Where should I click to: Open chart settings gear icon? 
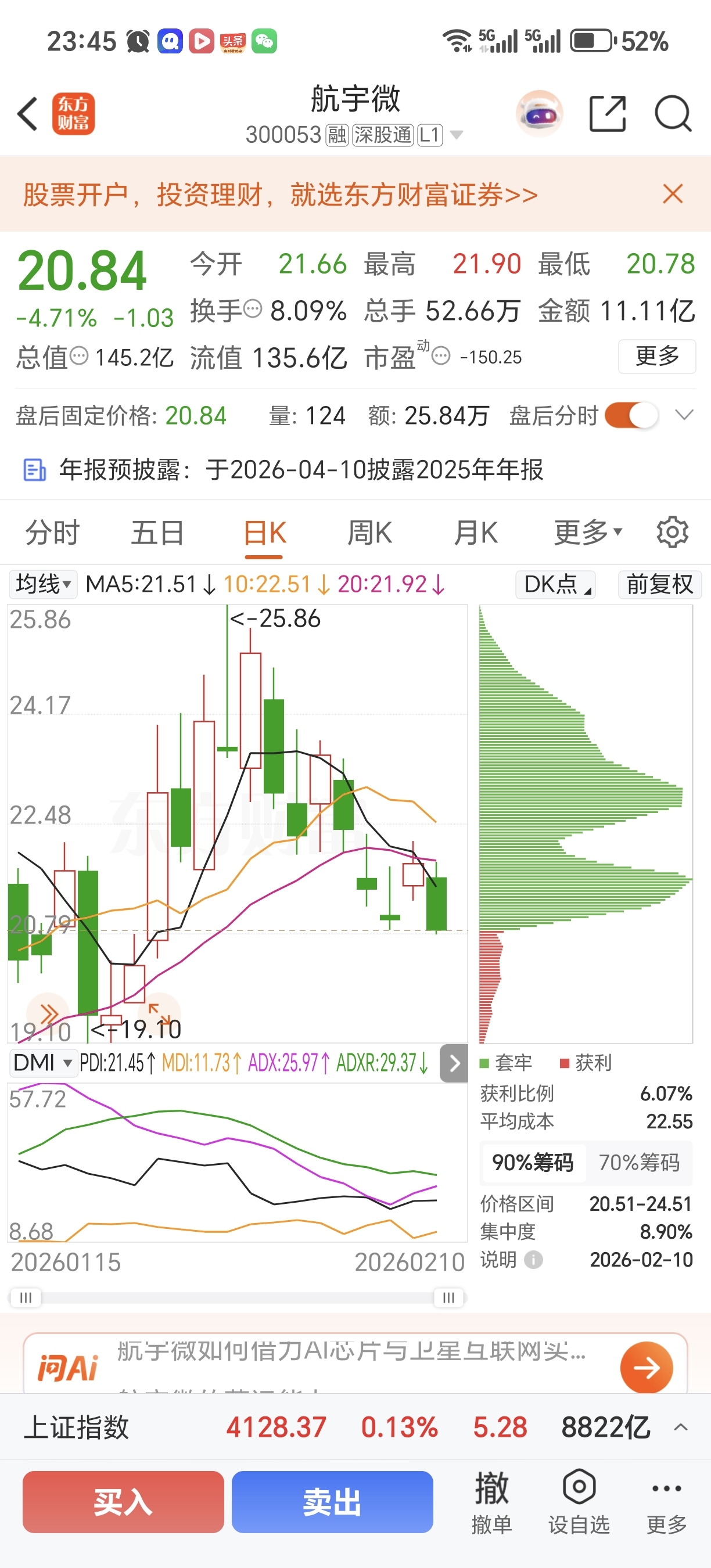(x=672, y=533)
